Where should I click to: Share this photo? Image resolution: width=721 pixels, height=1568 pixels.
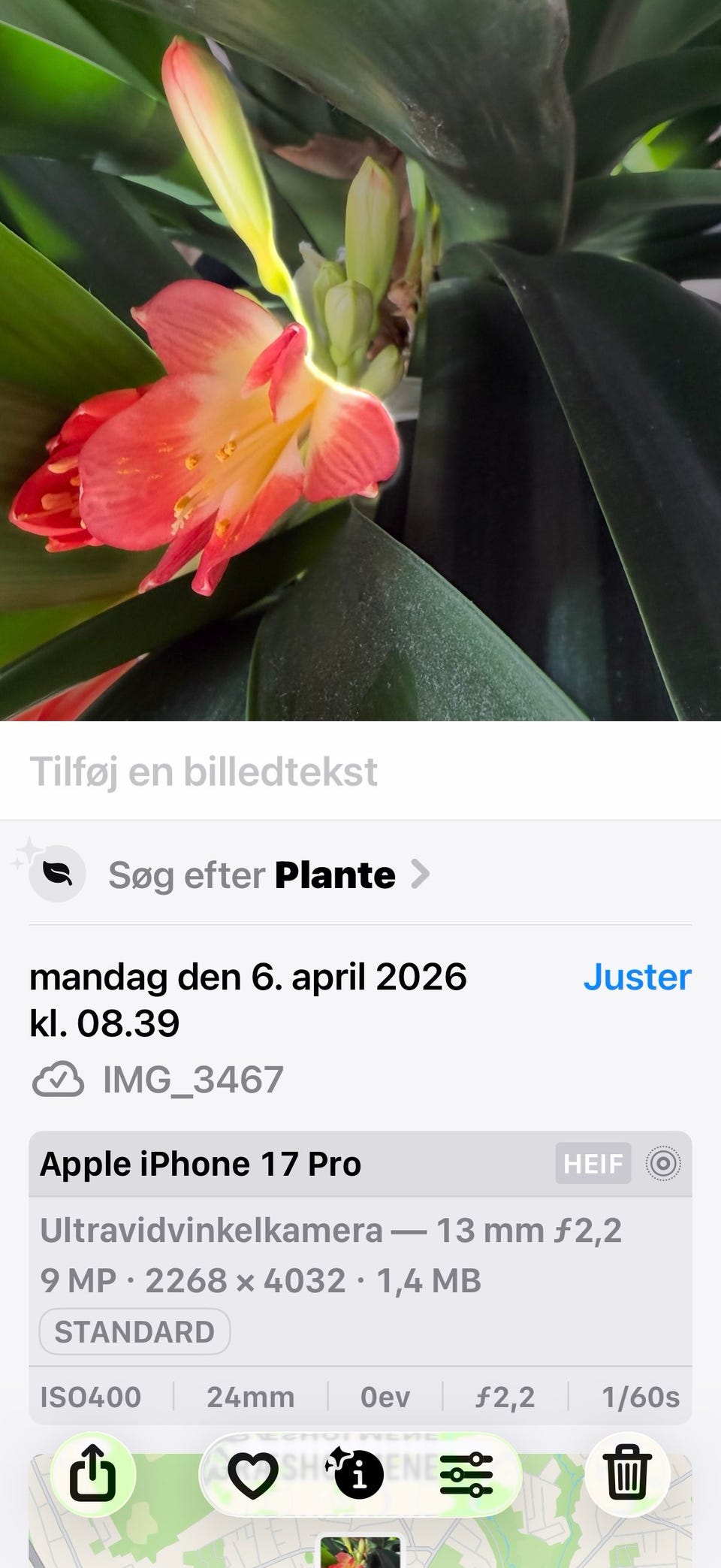pyautogui.click(x=93, y=1474)
